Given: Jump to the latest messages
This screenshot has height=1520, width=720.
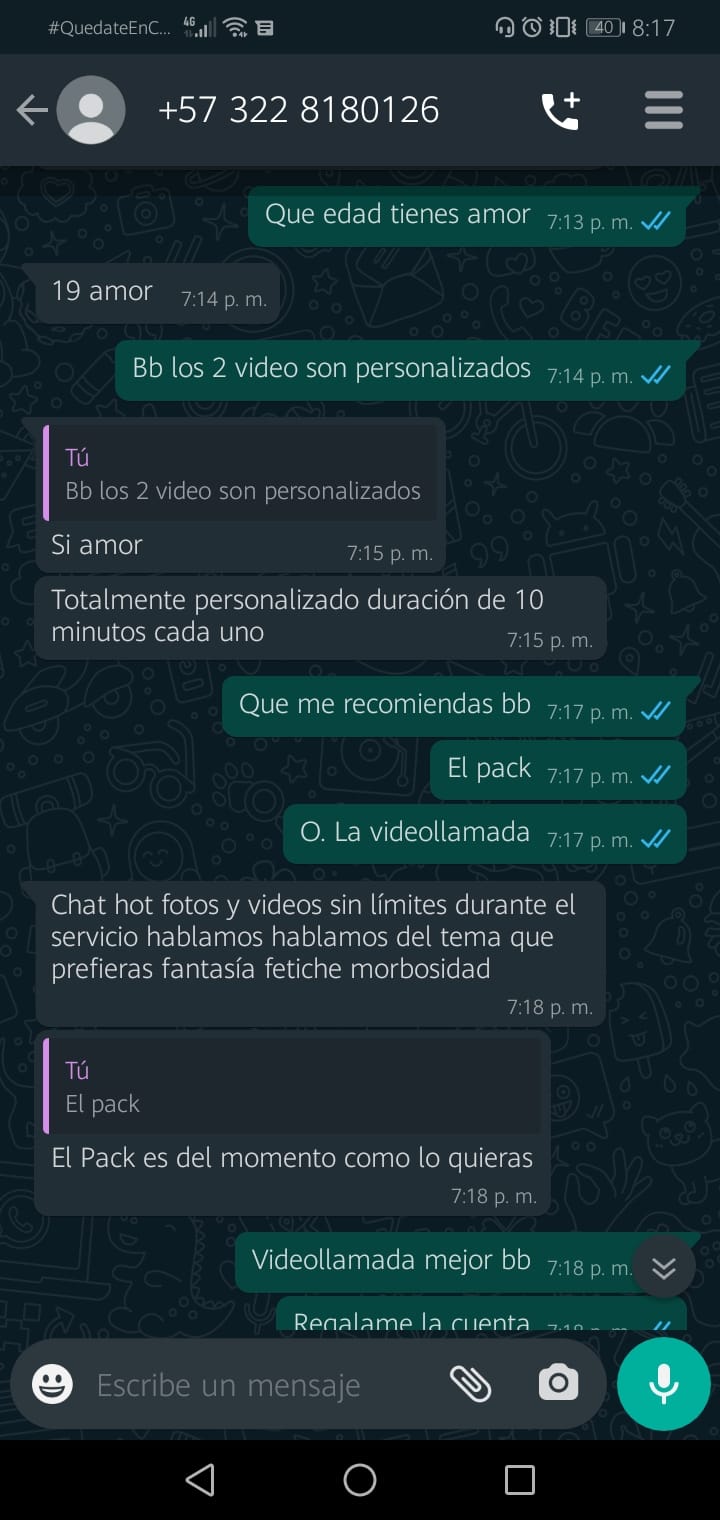Looking at the screenshot, I should point(663,1267).
